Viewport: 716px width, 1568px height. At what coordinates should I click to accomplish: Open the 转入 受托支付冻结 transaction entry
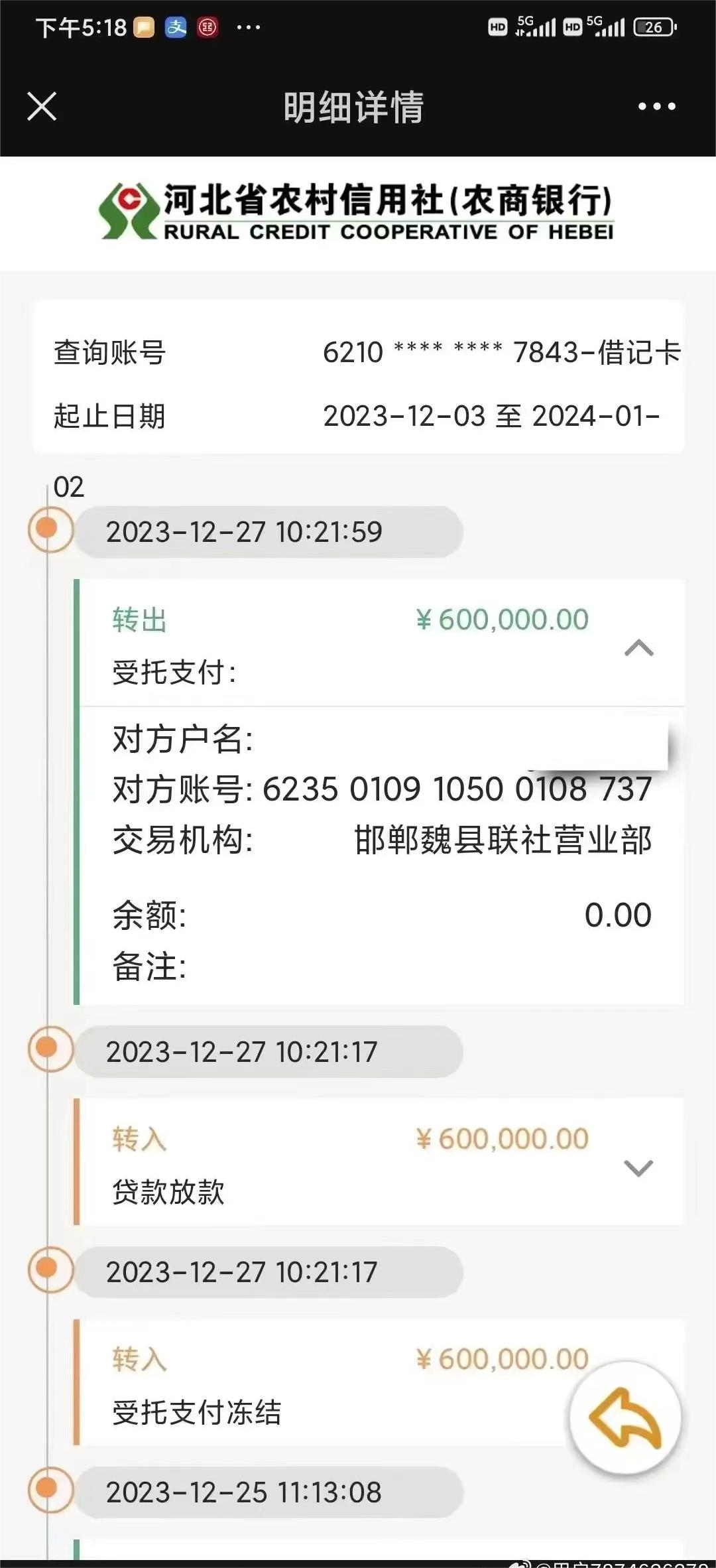(379, 1384)
